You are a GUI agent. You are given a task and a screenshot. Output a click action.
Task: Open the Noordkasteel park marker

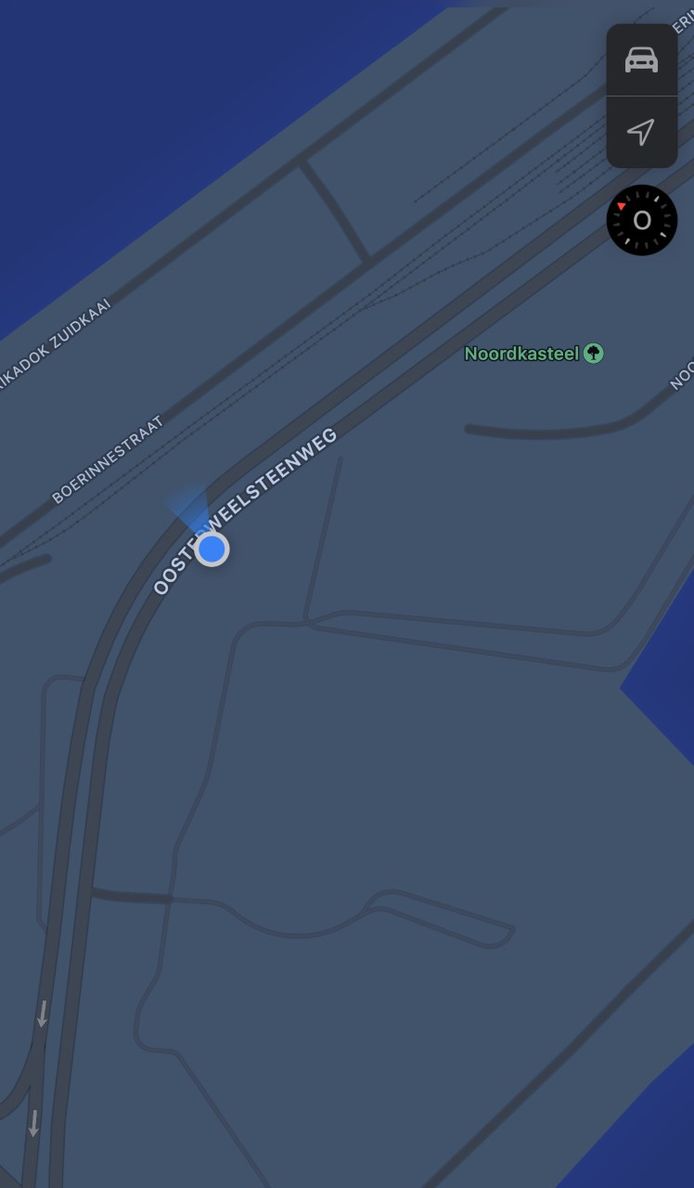click(593, 353)
